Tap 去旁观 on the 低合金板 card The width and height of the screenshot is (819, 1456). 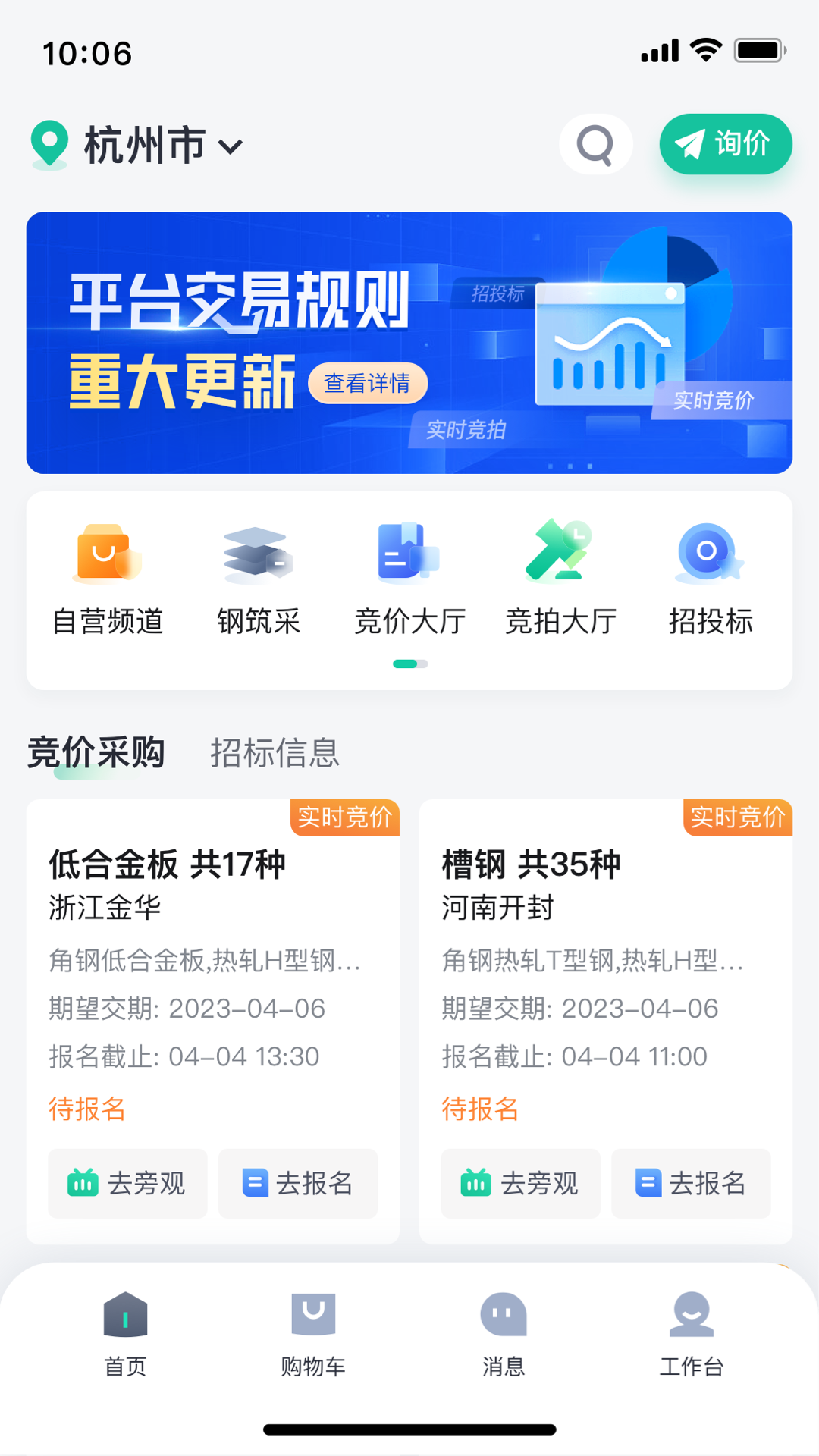[x=127, y=1183]
